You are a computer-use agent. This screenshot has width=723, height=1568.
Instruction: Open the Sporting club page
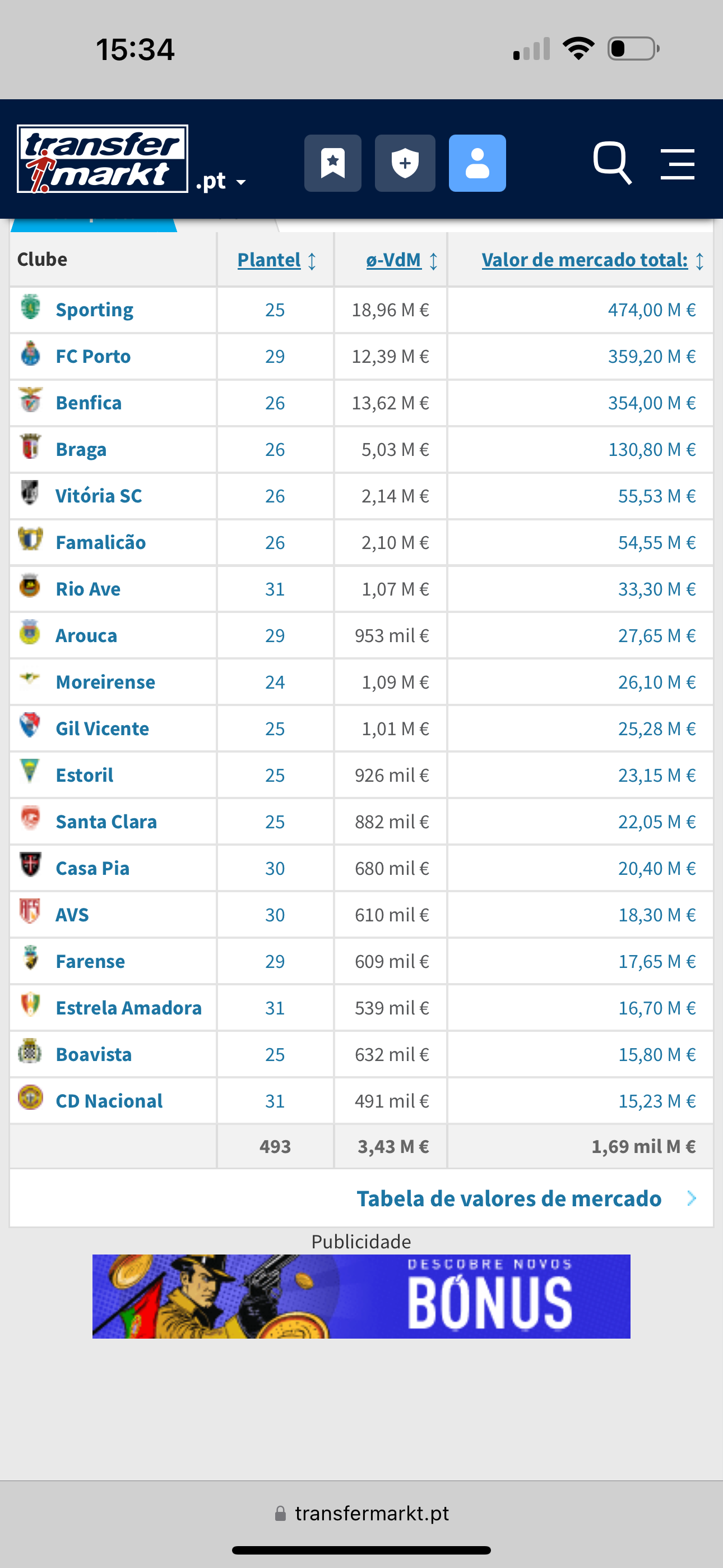(94, 310)
